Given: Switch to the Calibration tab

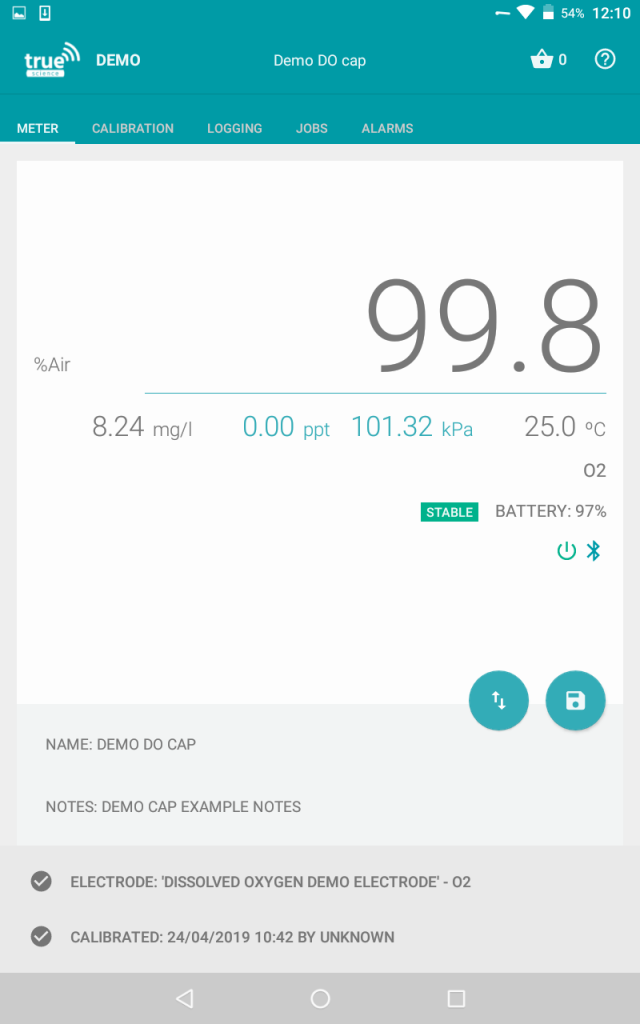Looking at the screenshot, I should coord(133,128).
